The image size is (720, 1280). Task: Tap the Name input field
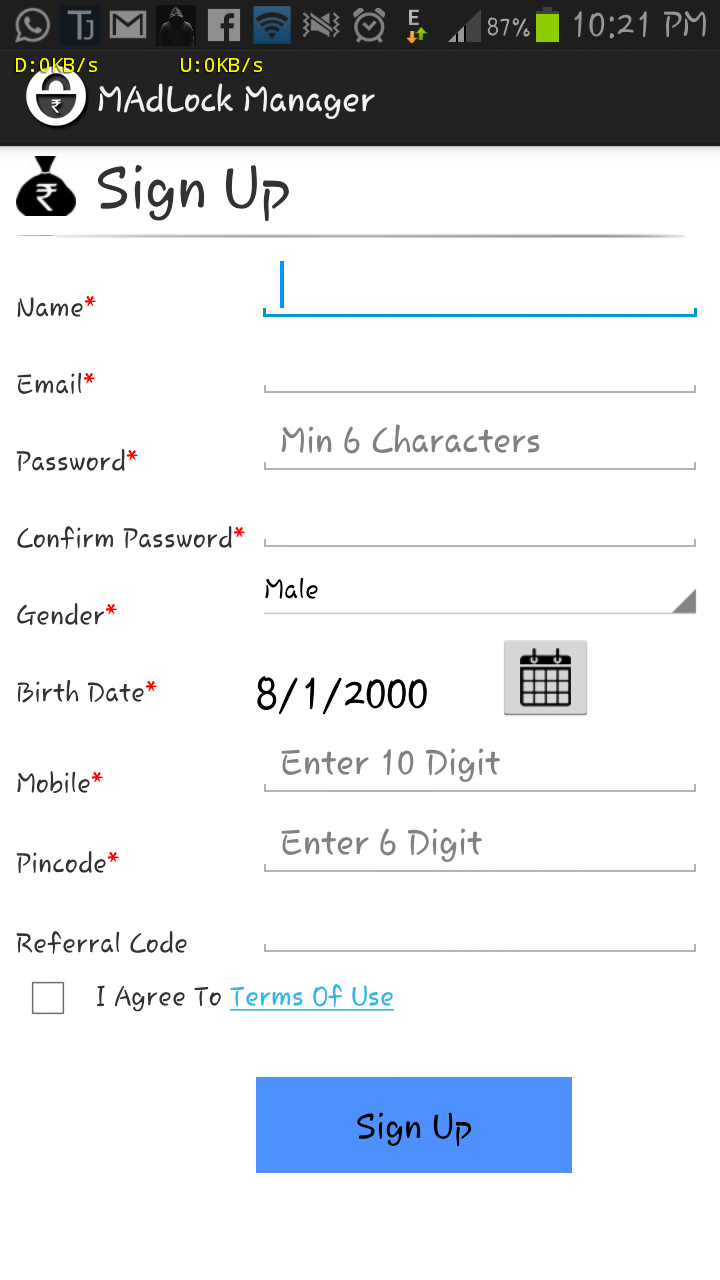tap(480, 290)
